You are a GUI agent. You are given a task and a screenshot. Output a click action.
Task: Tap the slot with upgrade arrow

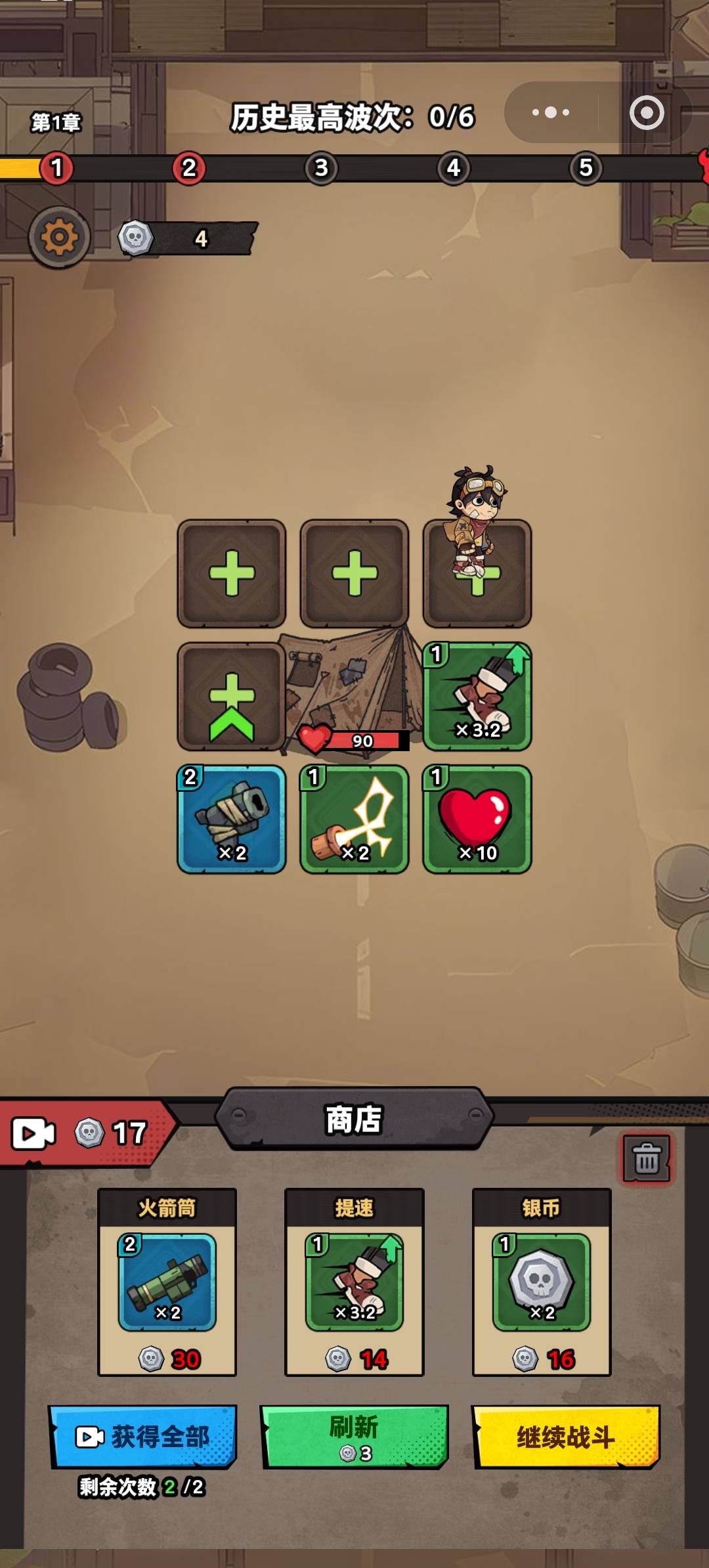click(232, 697)
